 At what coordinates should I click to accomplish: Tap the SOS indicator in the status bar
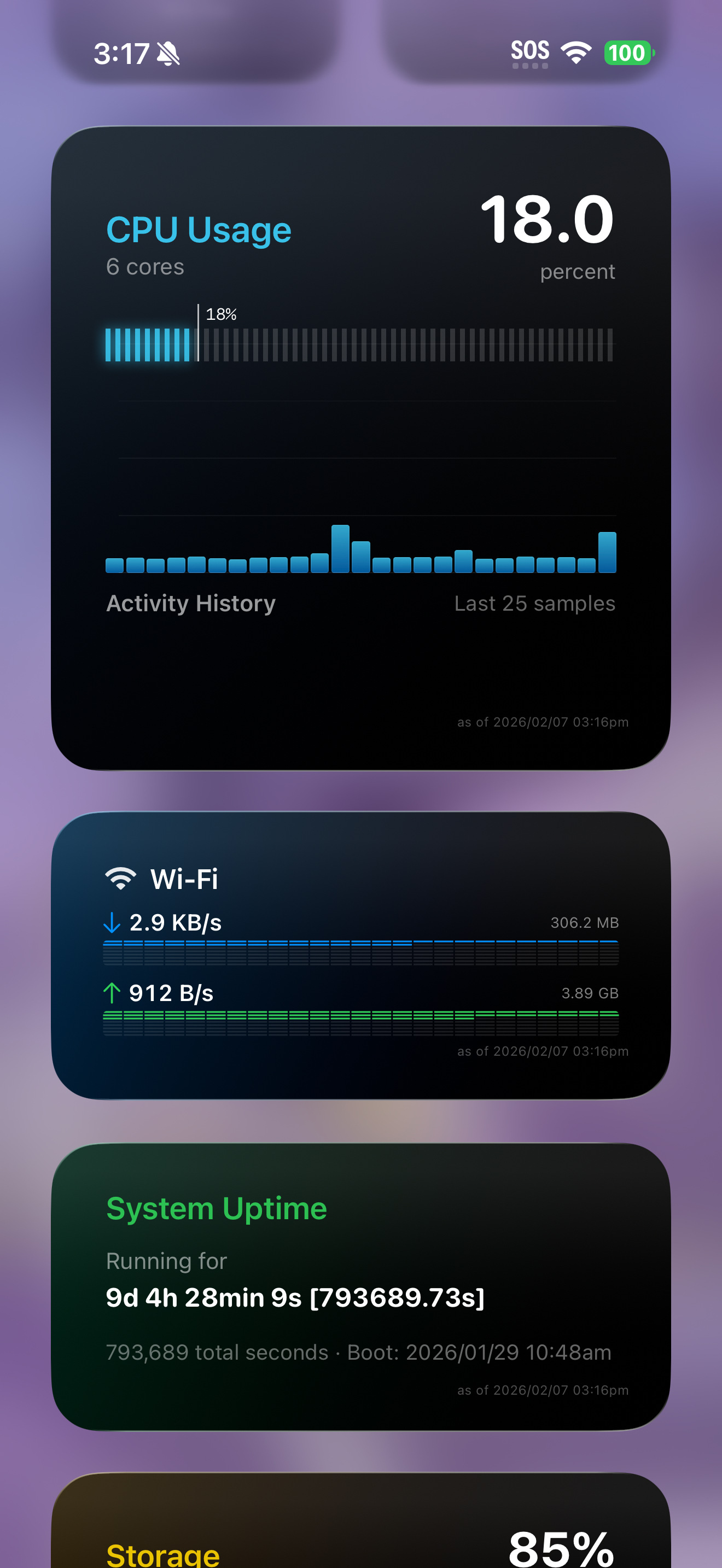529,51
